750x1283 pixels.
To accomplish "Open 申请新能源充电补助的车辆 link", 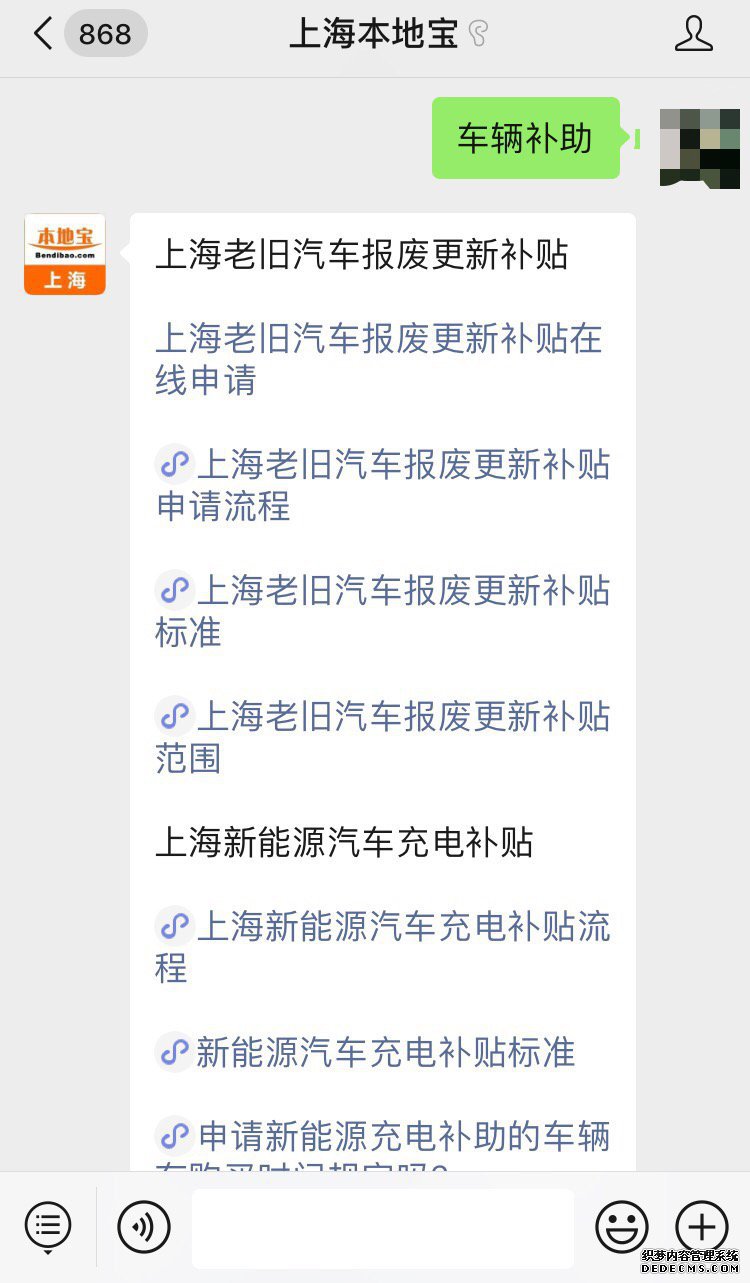I will [x=382, y=1138].
